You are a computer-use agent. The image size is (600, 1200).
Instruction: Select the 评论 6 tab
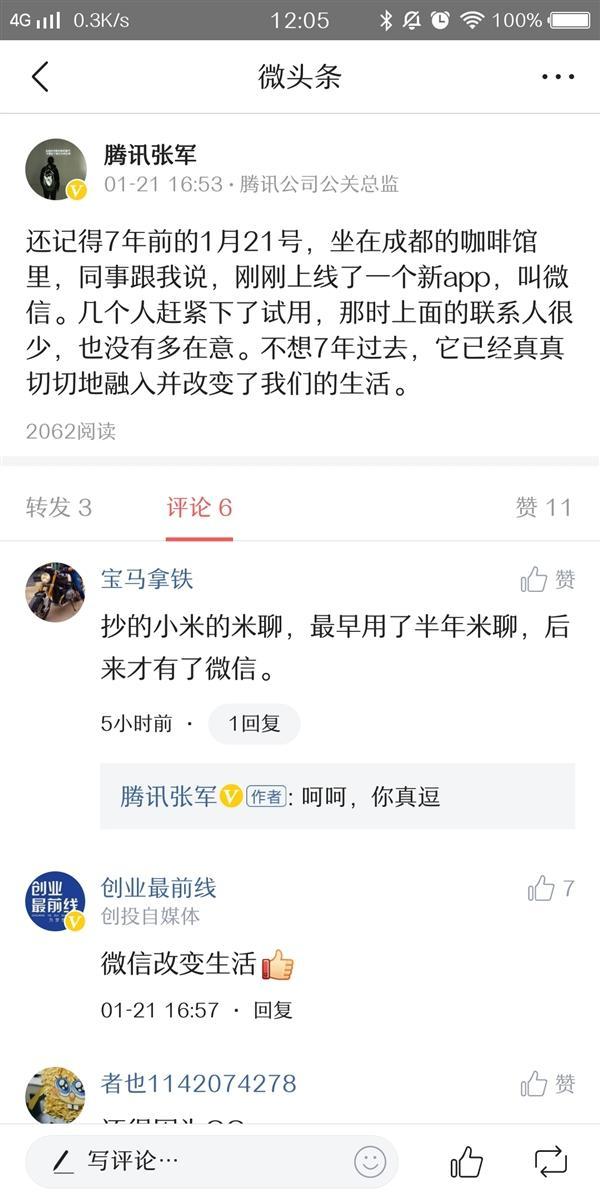pyautogui.click(x=199, y=508)
